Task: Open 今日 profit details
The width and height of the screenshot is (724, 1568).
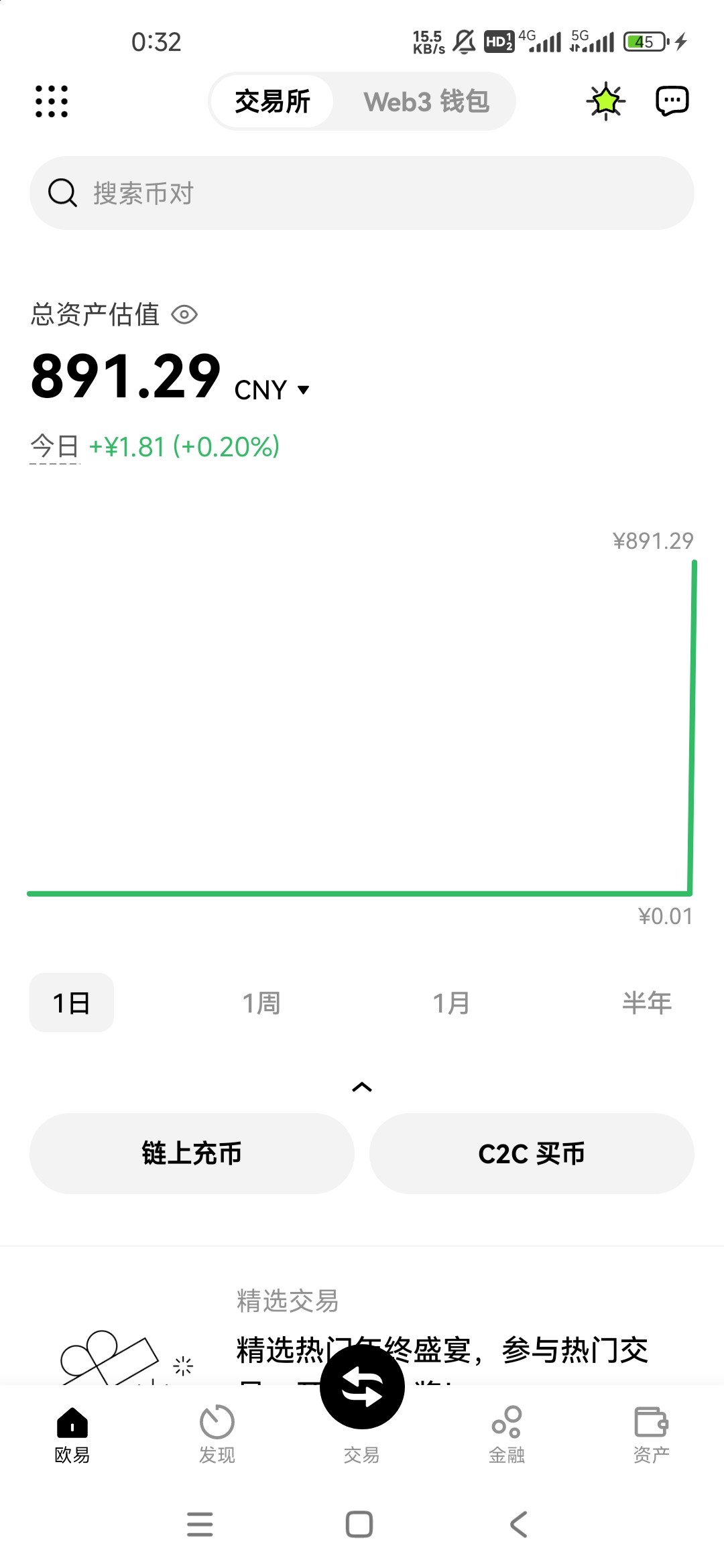Action: coord(55,447)
